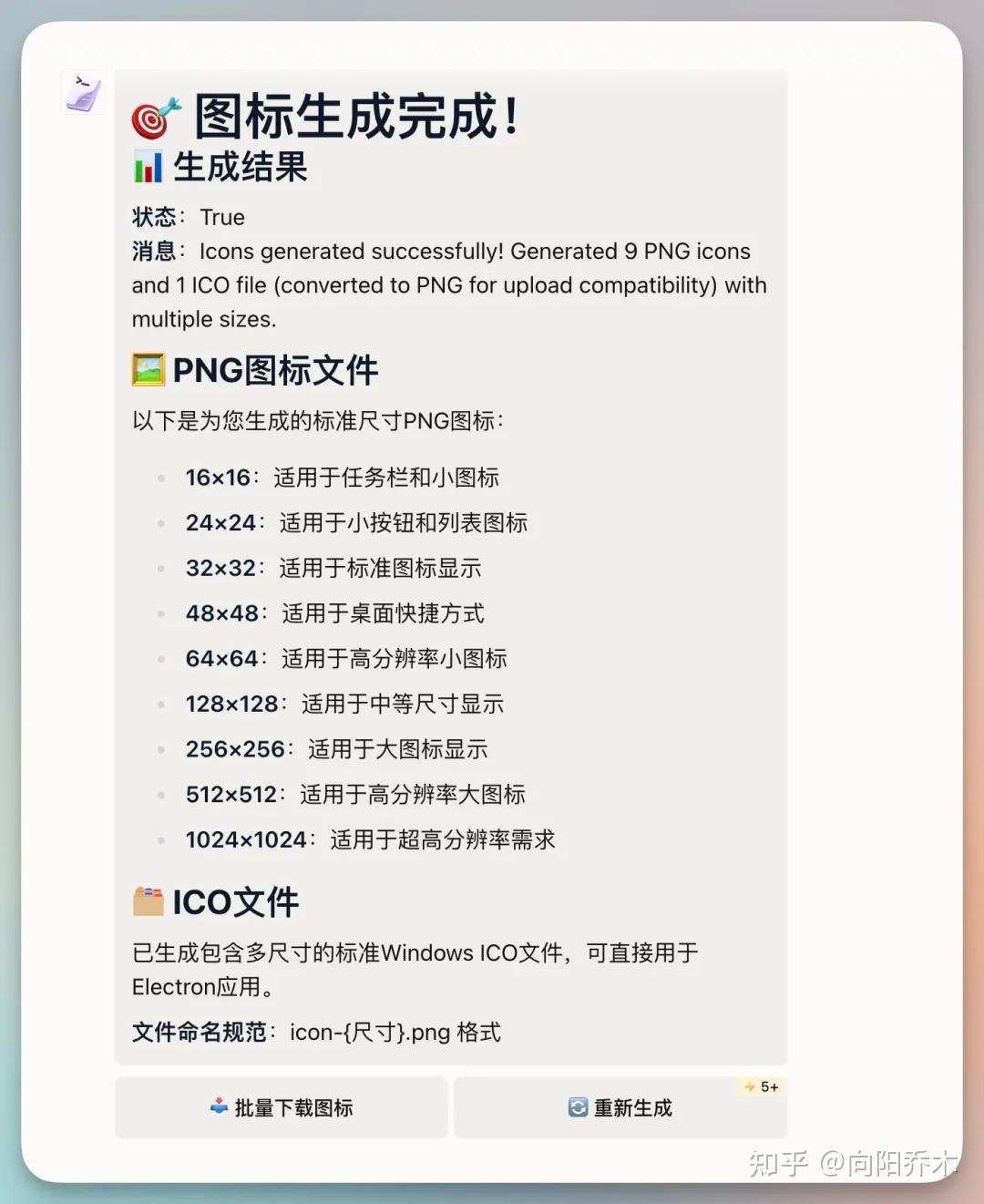984x1204 pixels.
Task: Click the purple terminal document avatar icon
Action: point(82,91)
